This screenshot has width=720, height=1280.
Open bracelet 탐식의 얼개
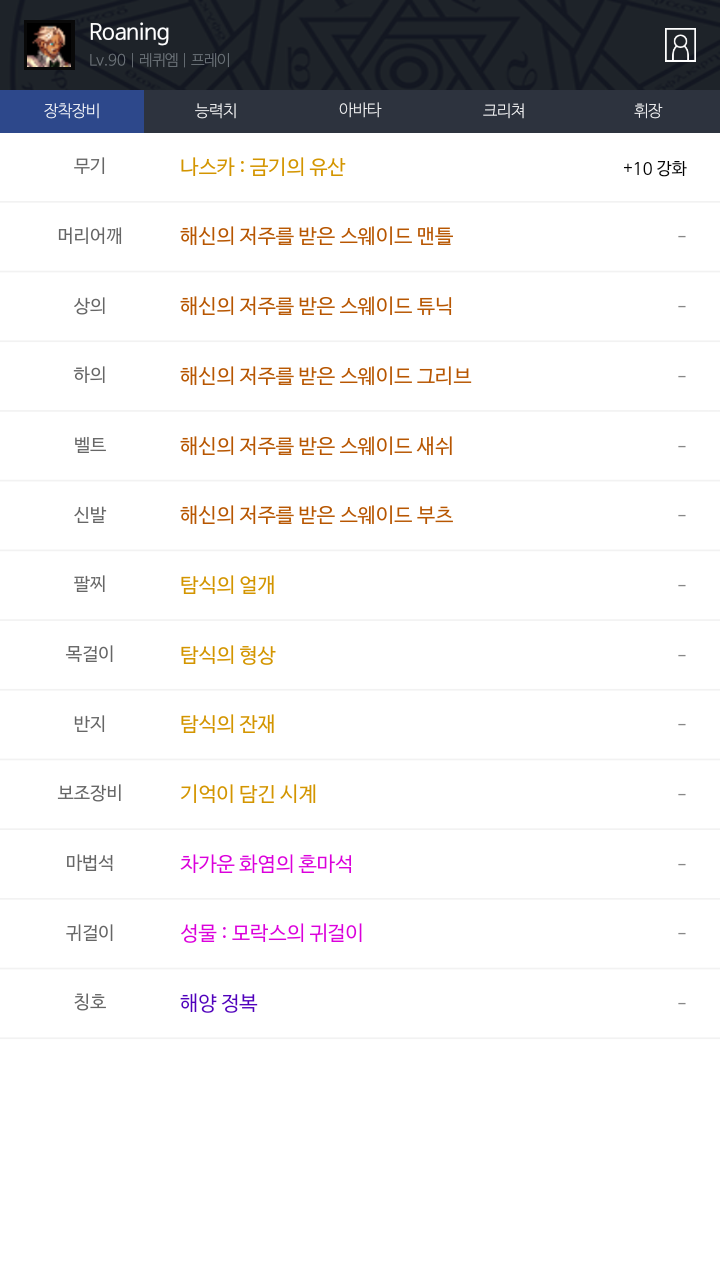(227, 585)
